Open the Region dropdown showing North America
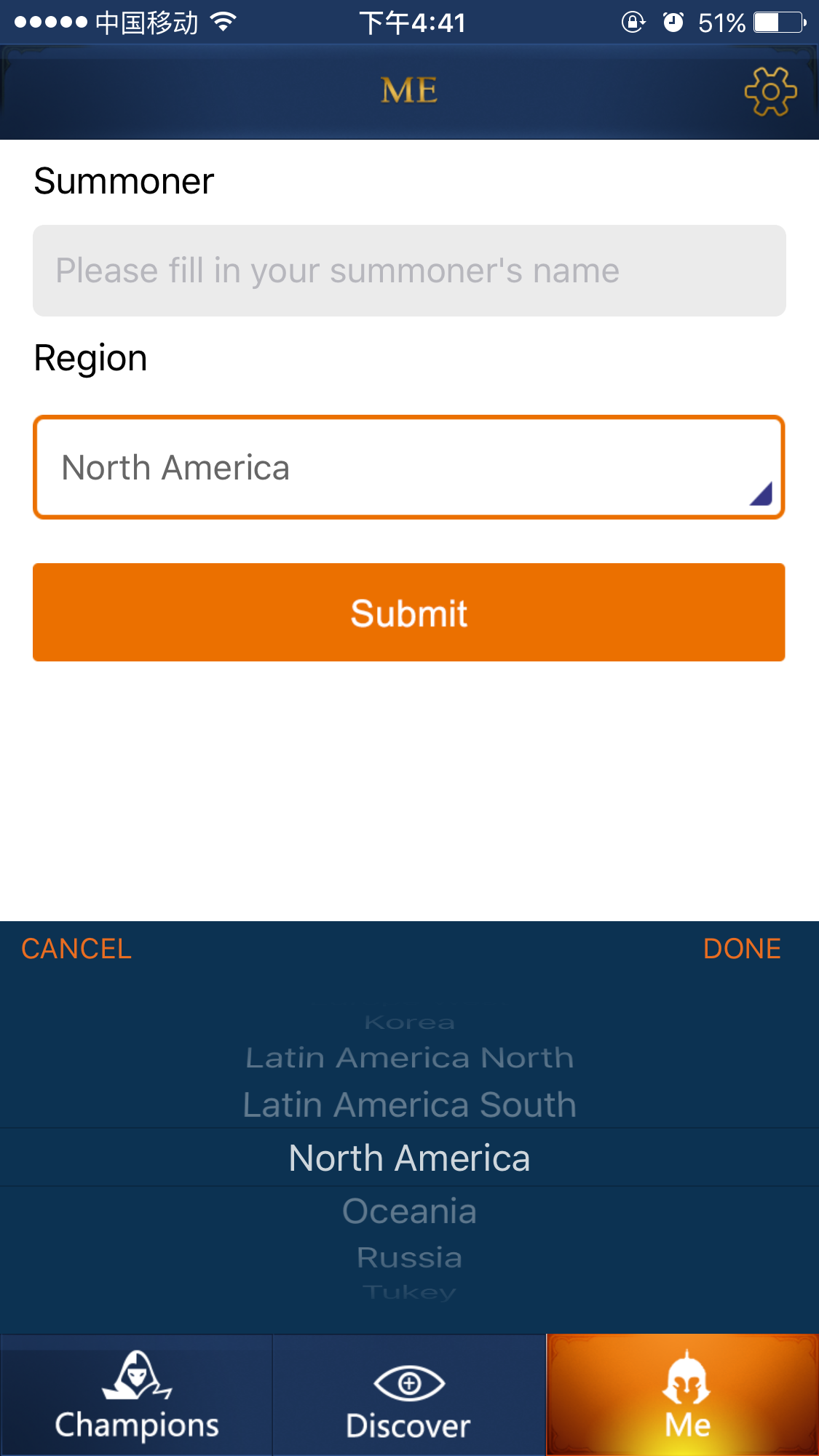This screenshot has width=819, height=1456. coord(409,467)
